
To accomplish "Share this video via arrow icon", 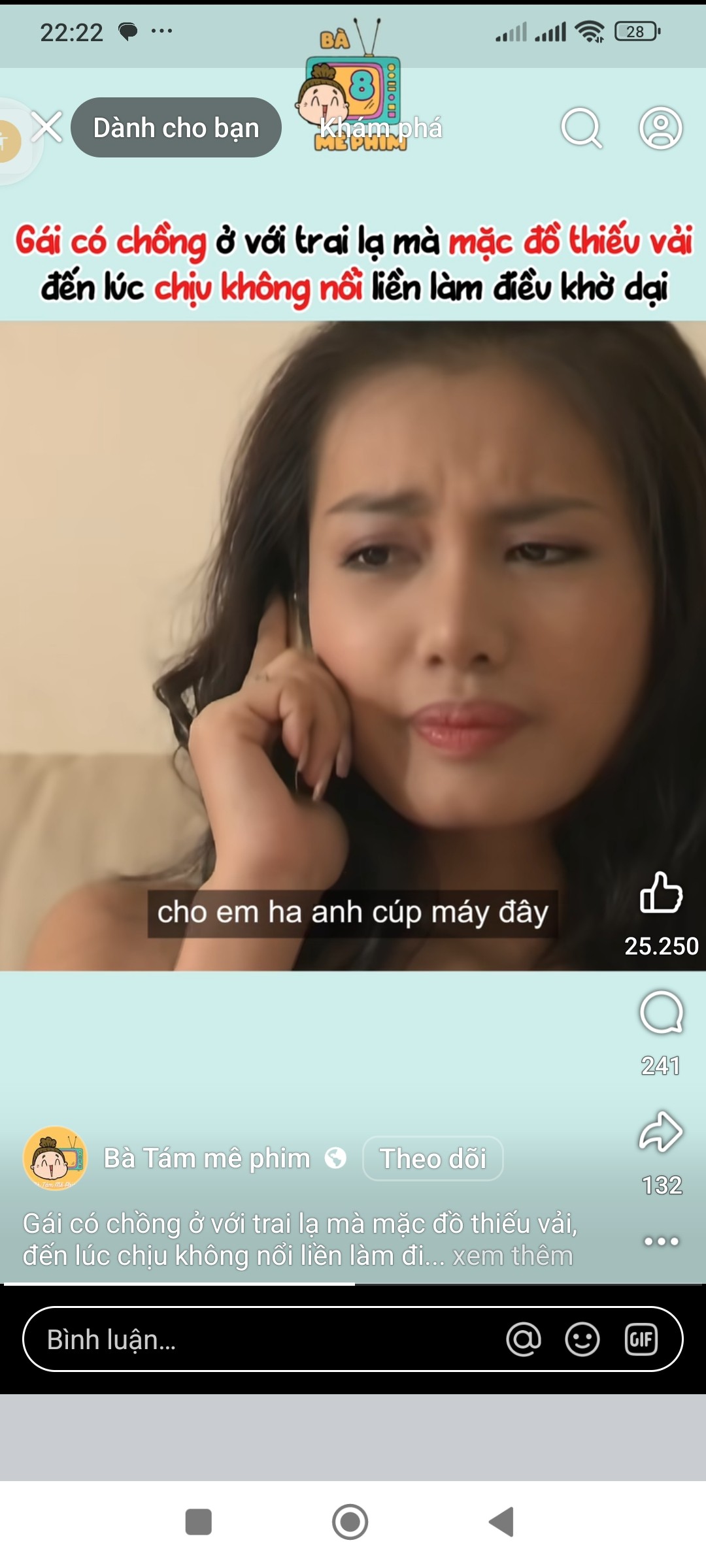I will point(661,1132).
